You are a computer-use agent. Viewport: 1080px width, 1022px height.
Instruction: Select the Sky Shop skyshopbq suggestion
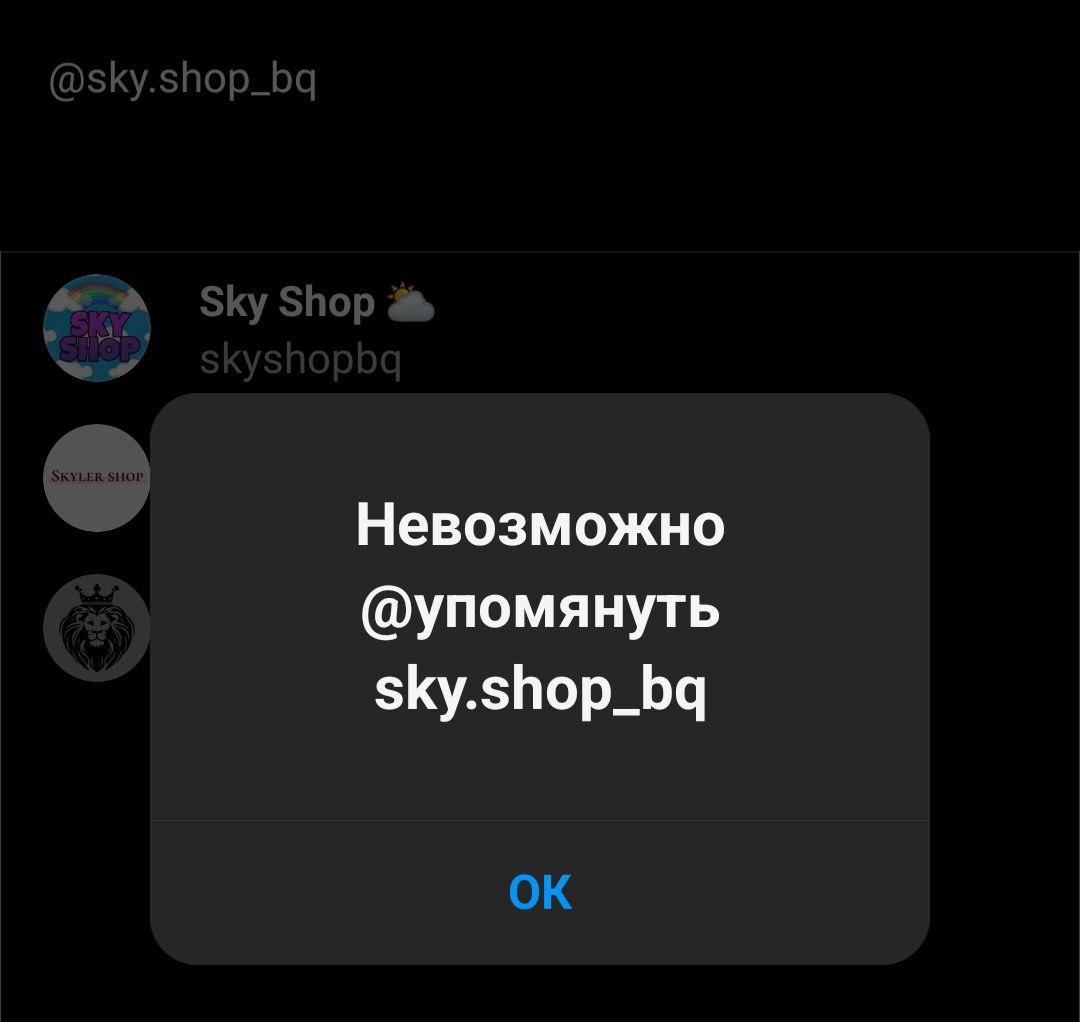[x=300, y=328]
